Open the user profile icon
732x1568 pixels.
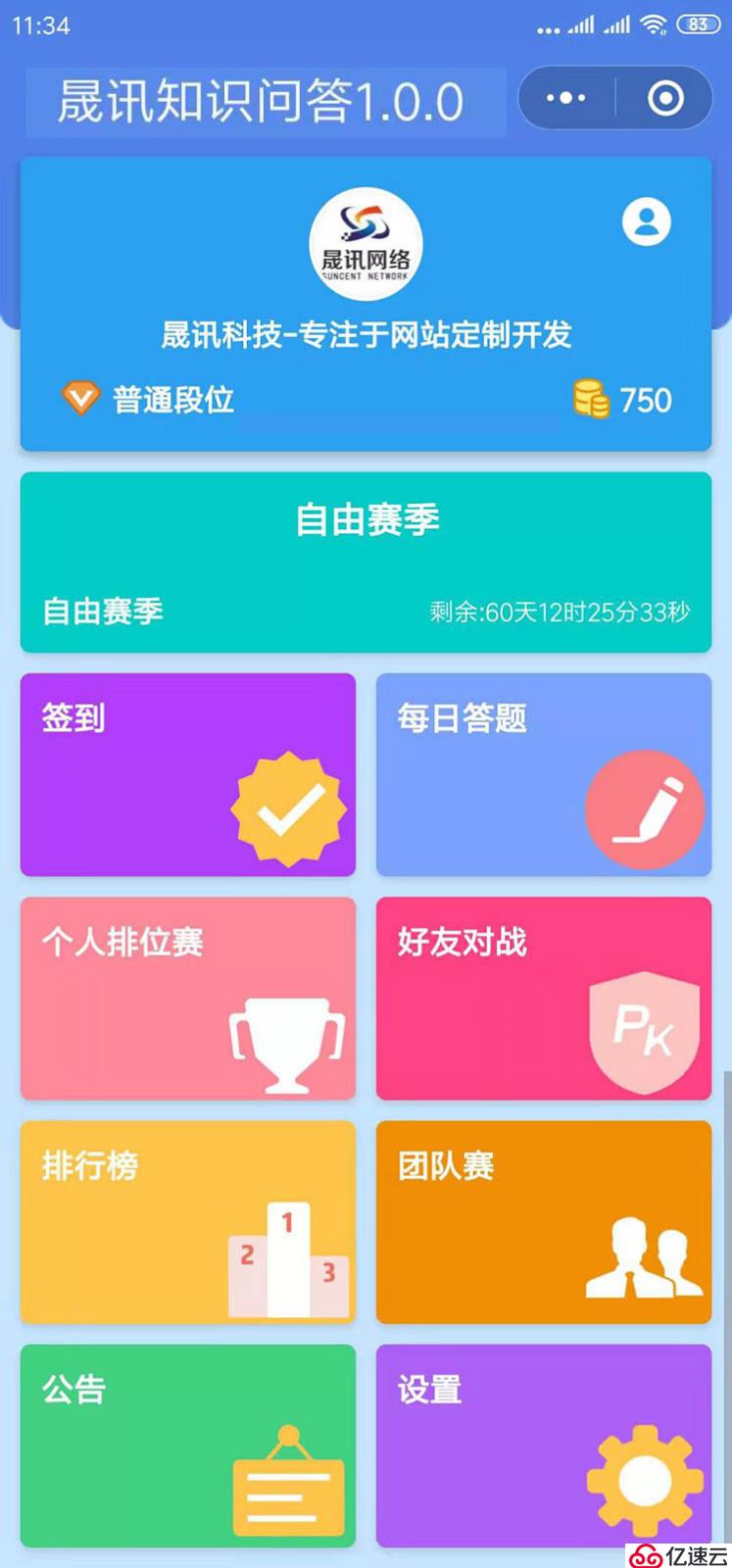(646, 222)
